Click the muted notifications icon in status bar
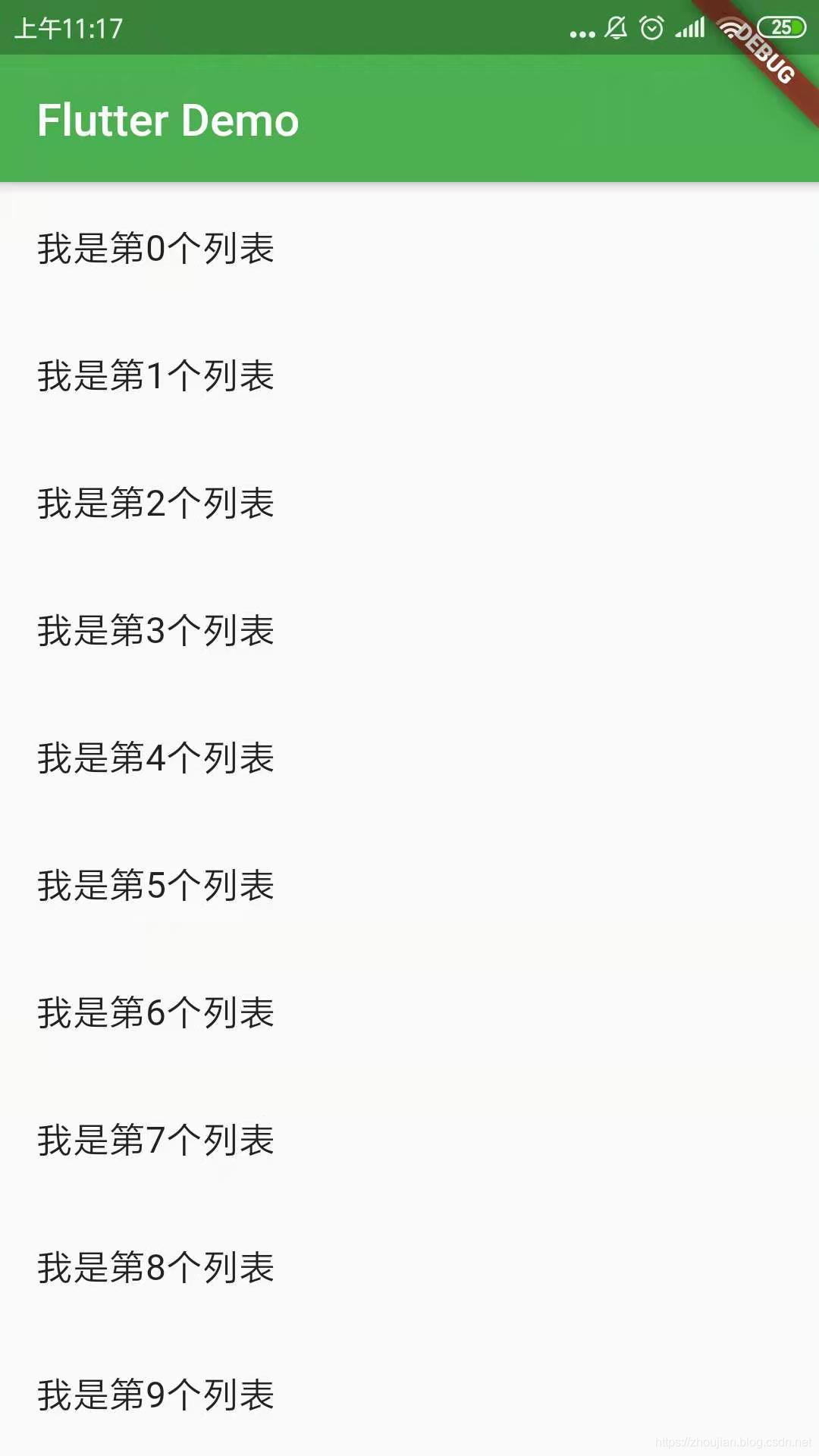819x1456 pixels. coord(616,28)
